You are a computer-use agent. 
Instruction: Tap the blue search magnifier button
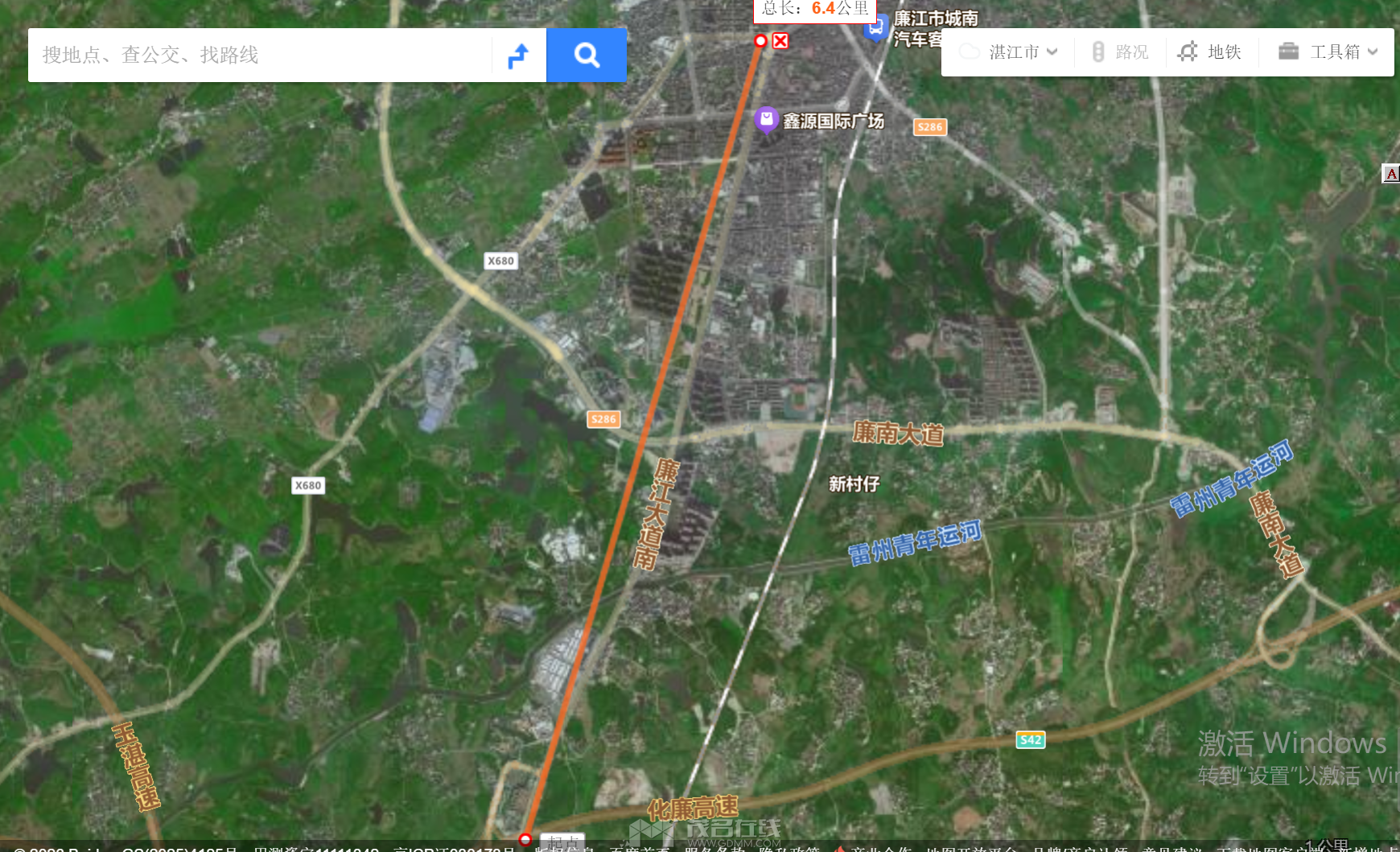[x=587, y=56]
